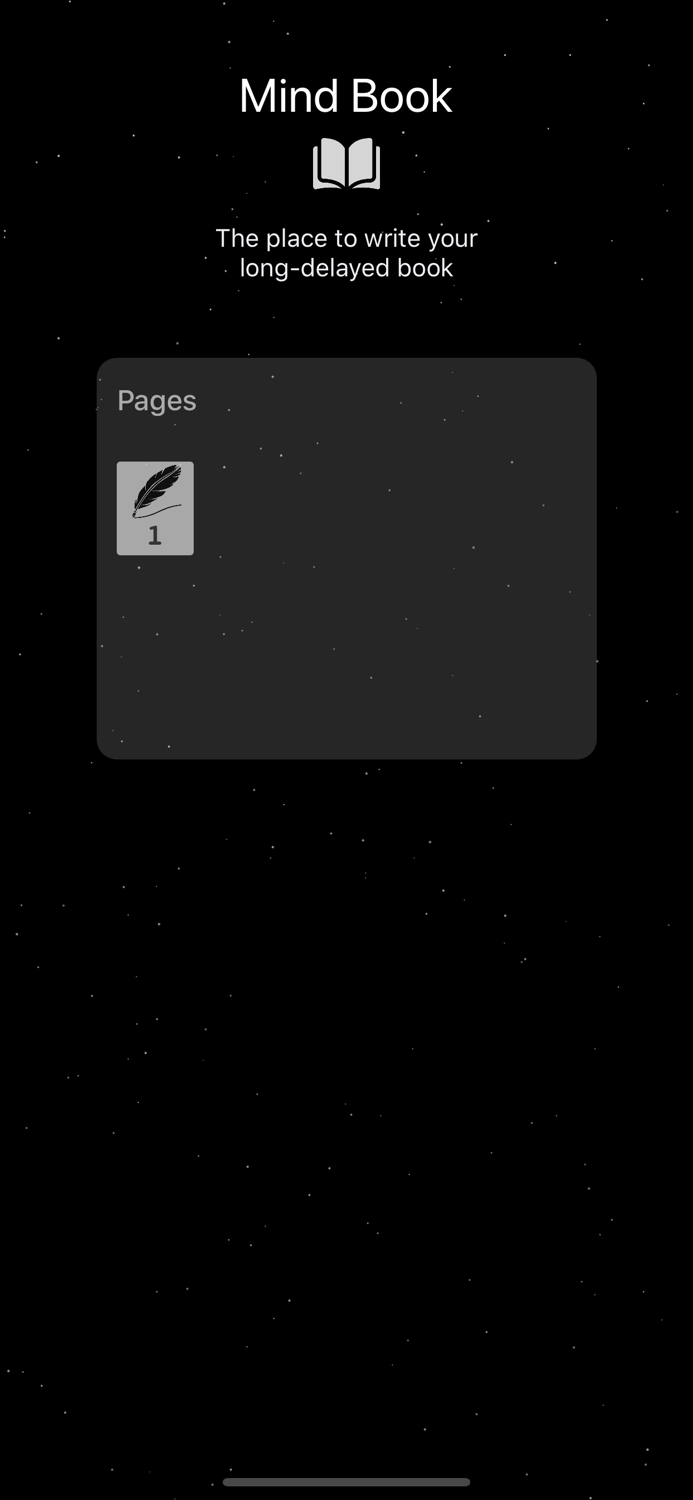
Task: Open page 1 with the quill icon
Action: (155, 508)
